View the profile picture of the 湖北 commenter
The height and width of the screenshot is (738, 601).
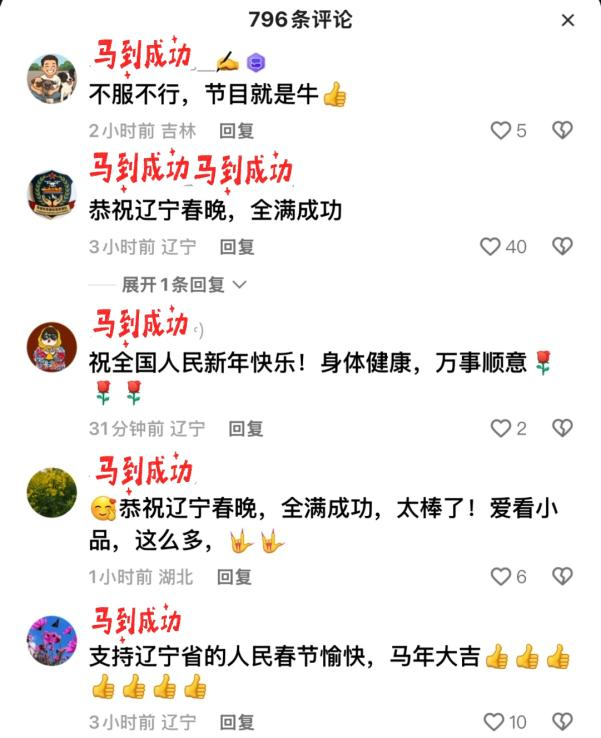(51, 493)
